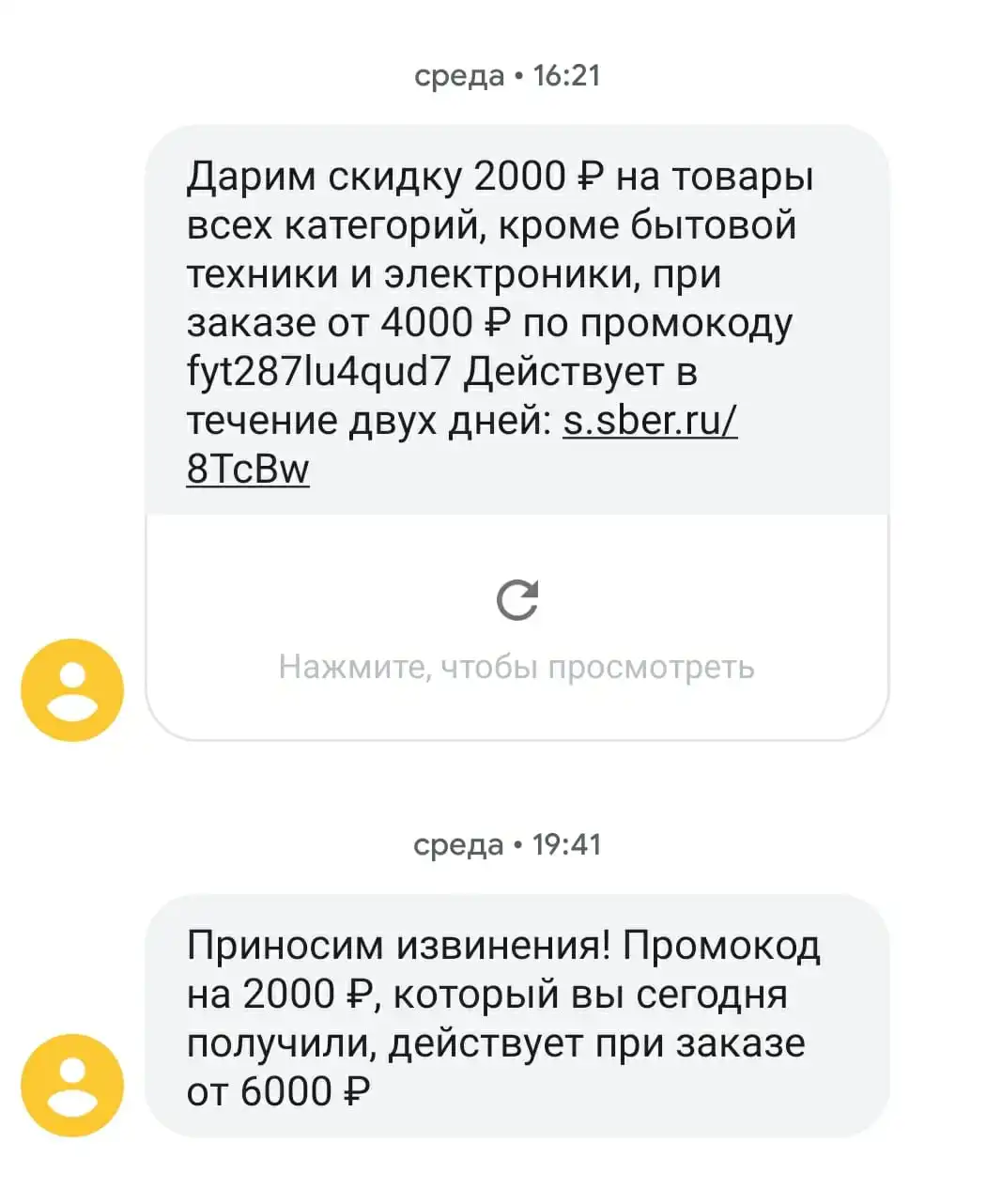
Task: Open sender avatar beside the apology message
Action: click(x=72, y=1086)
